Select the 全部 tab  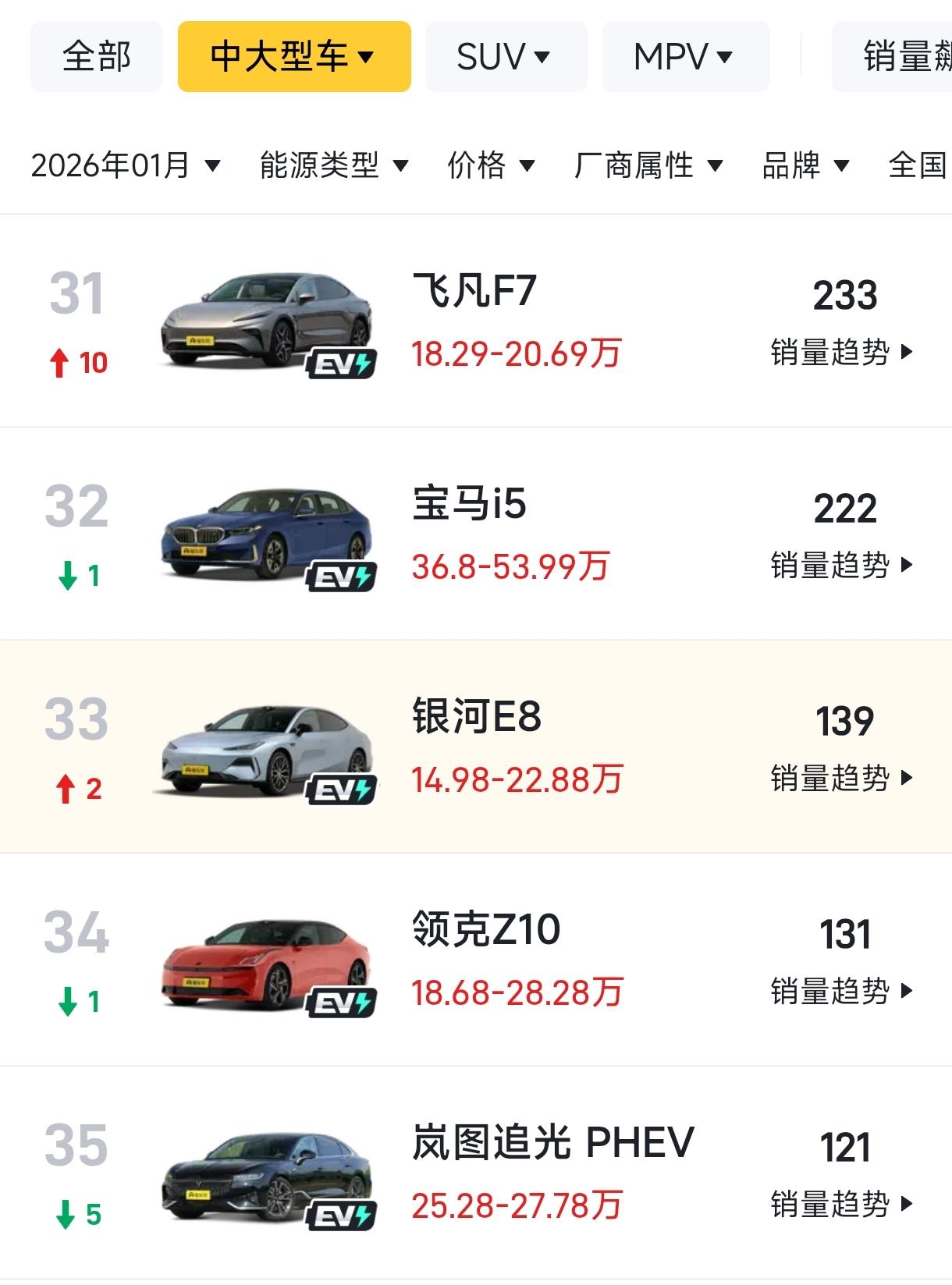click(95, 55)
